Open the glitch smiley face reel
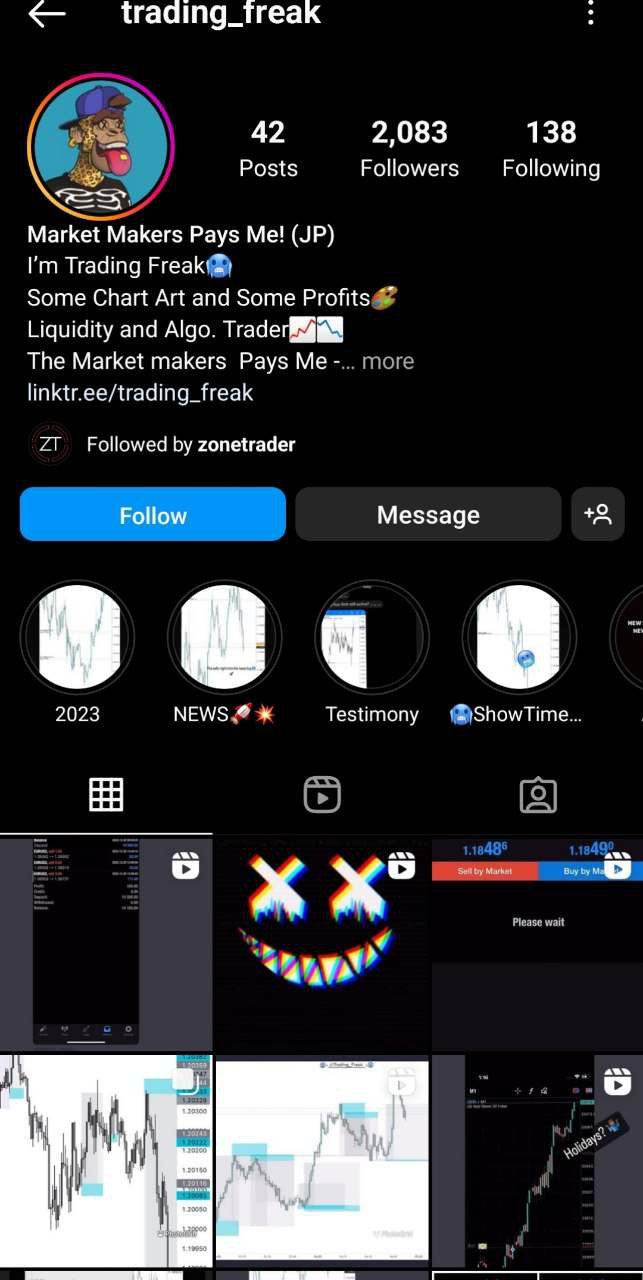This screenshot has height=1280, width=643. [x=322, y=943]
